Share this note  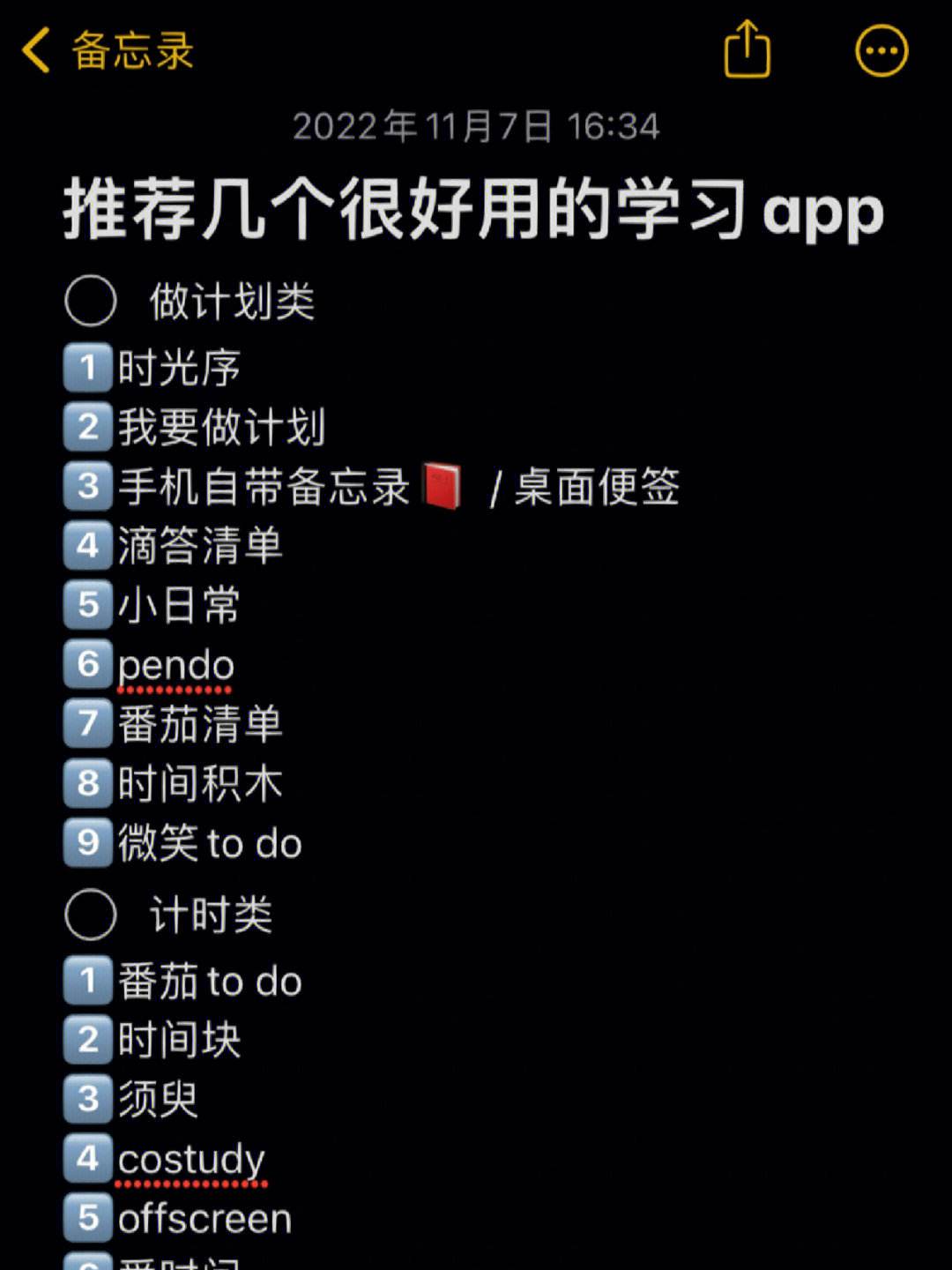click(747, 49)
